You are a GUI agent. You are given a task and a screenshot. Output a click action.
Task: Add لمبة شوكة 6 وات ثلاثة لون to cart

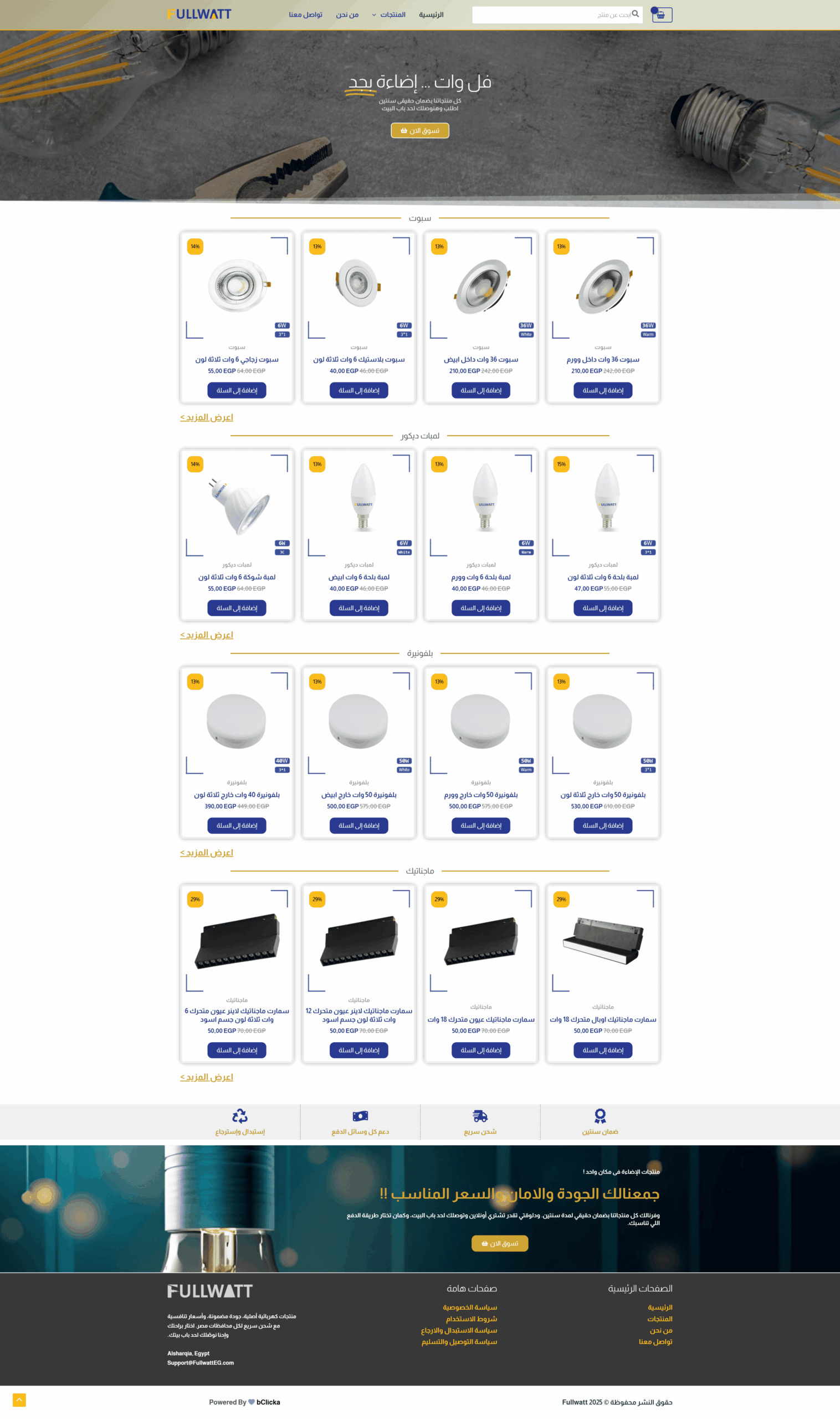pos(237,608)
